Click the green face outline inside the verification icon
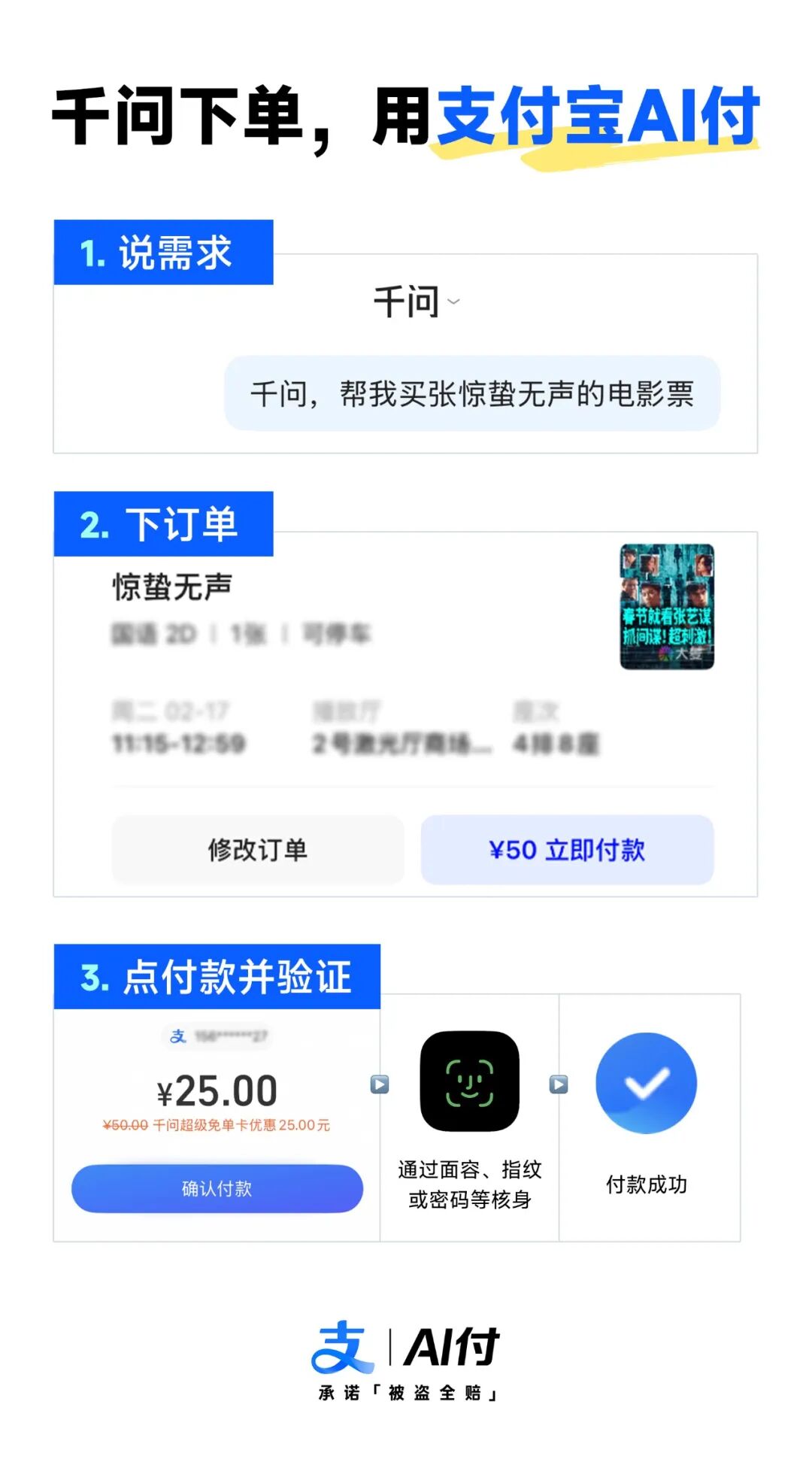The height and width of the screenshot is (1468, 812). (x=470, y=1081)
